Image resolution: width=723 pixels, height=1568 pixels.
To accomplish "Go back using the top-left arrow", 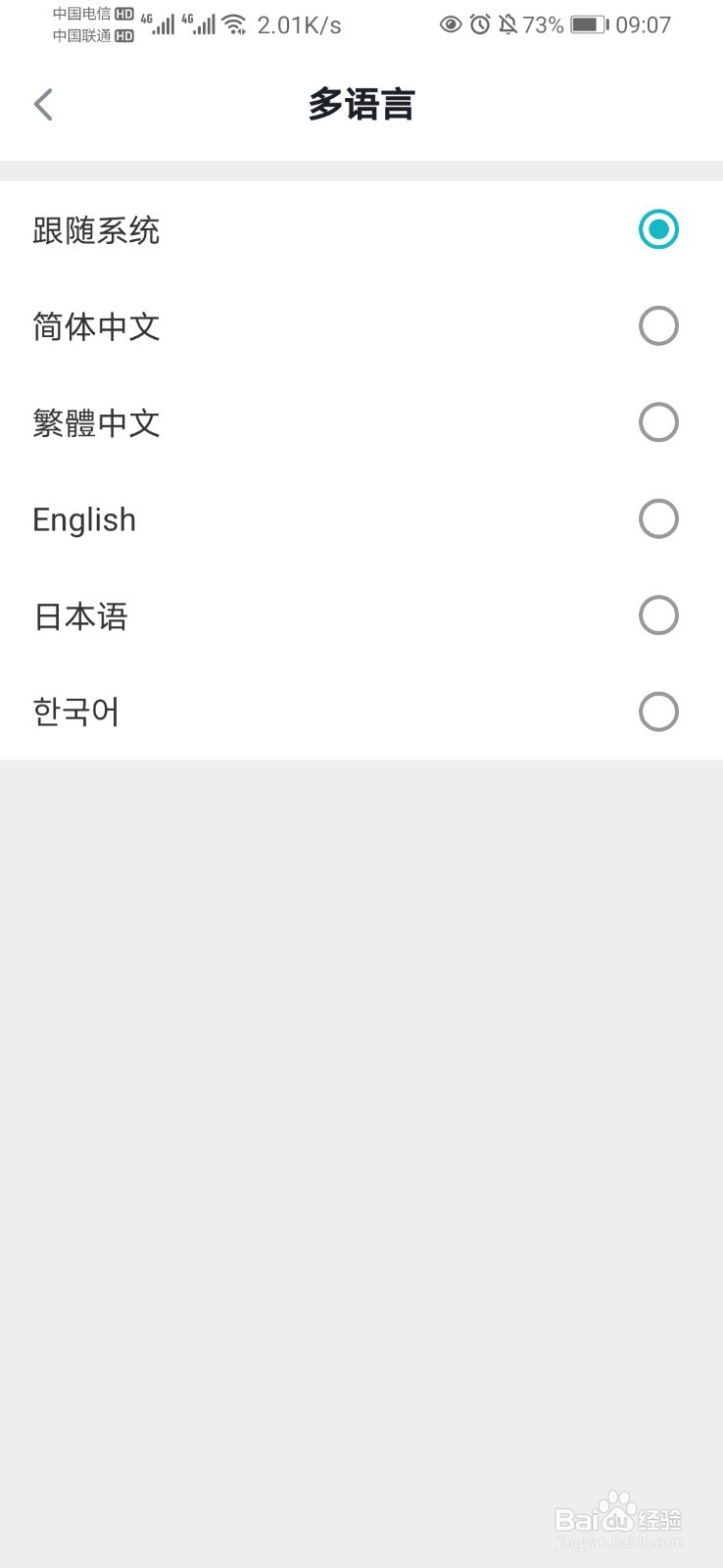I will [43, 104].
